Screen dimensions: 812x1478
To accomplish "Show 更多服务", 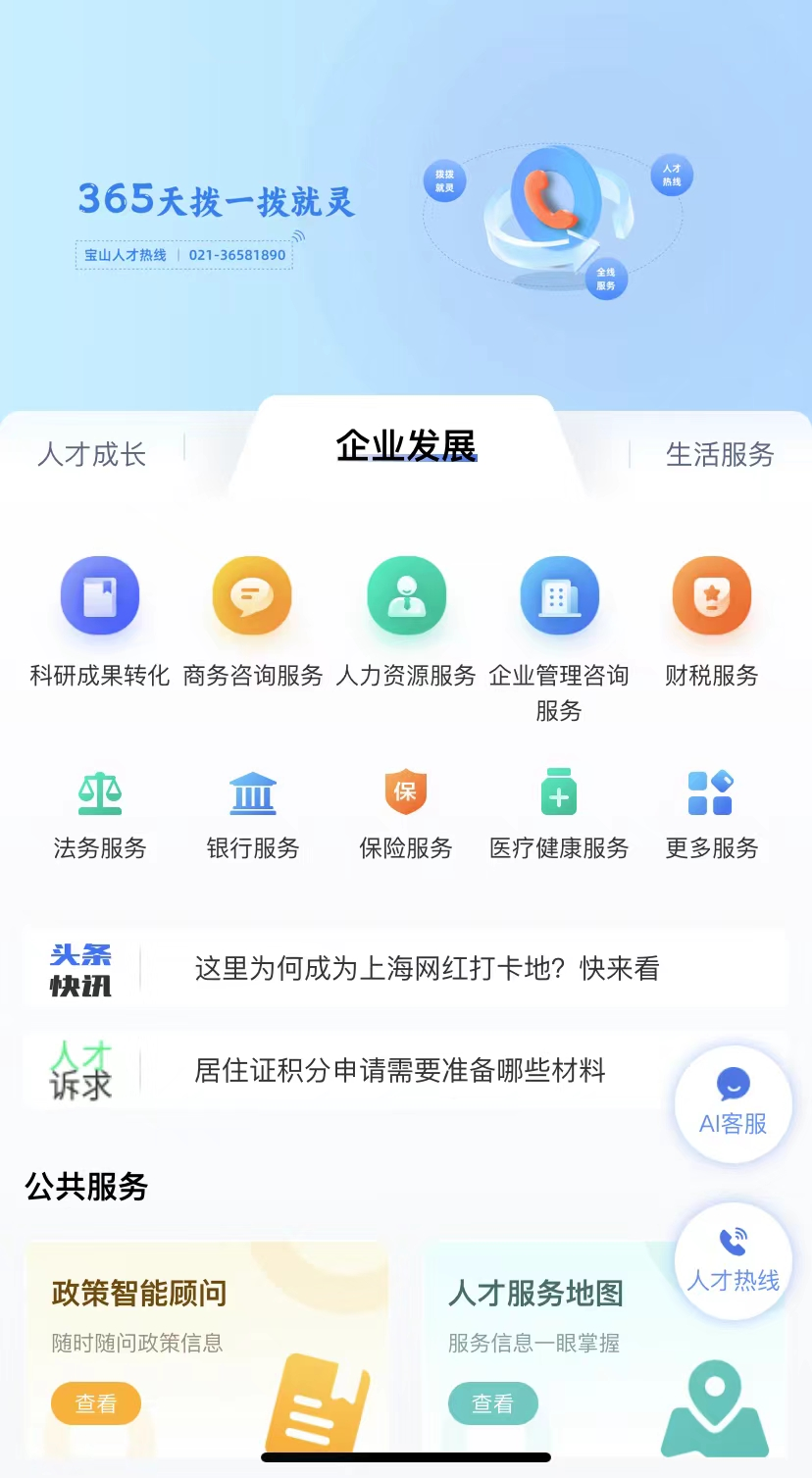I will pyautogui.click(x=712, y=815).
